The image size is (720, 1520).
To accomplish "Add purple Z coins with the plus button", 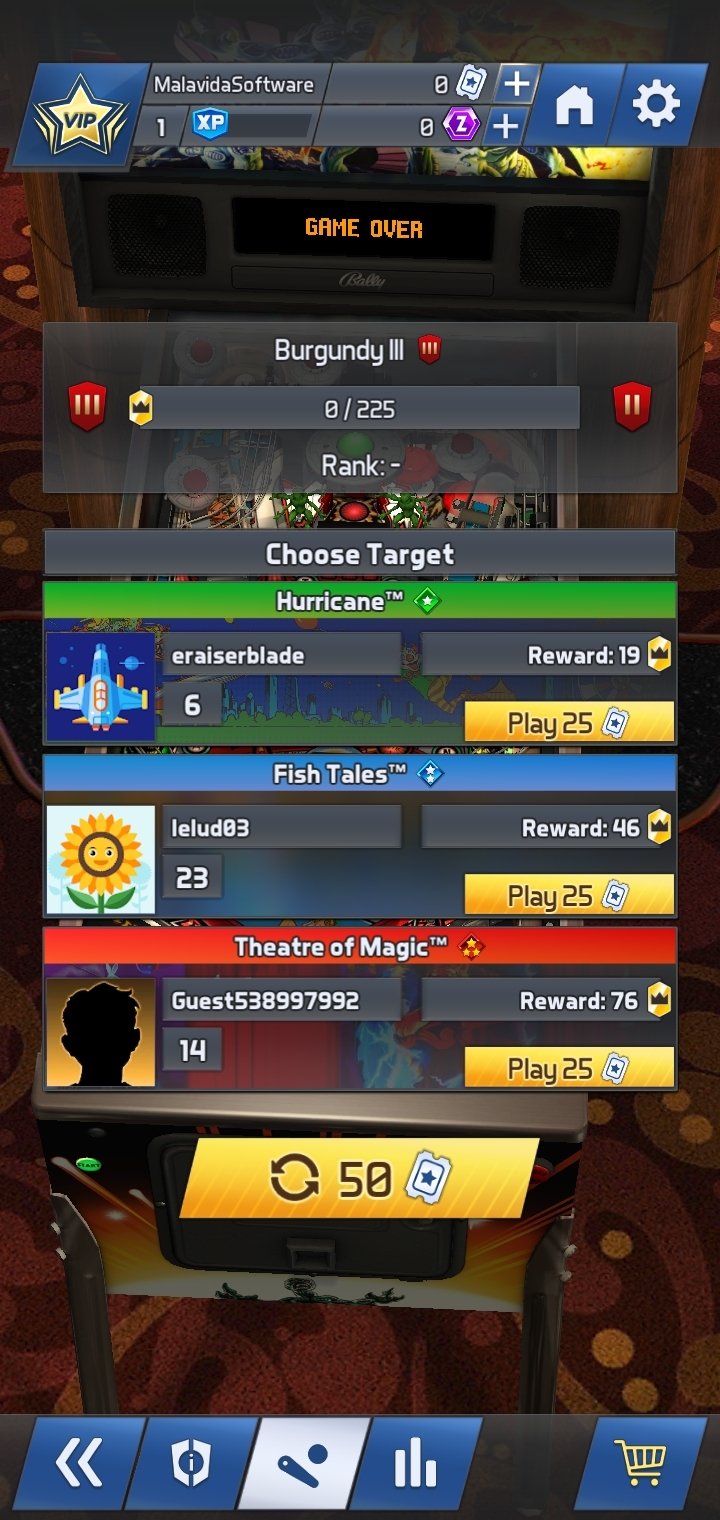I will (505, 126).
